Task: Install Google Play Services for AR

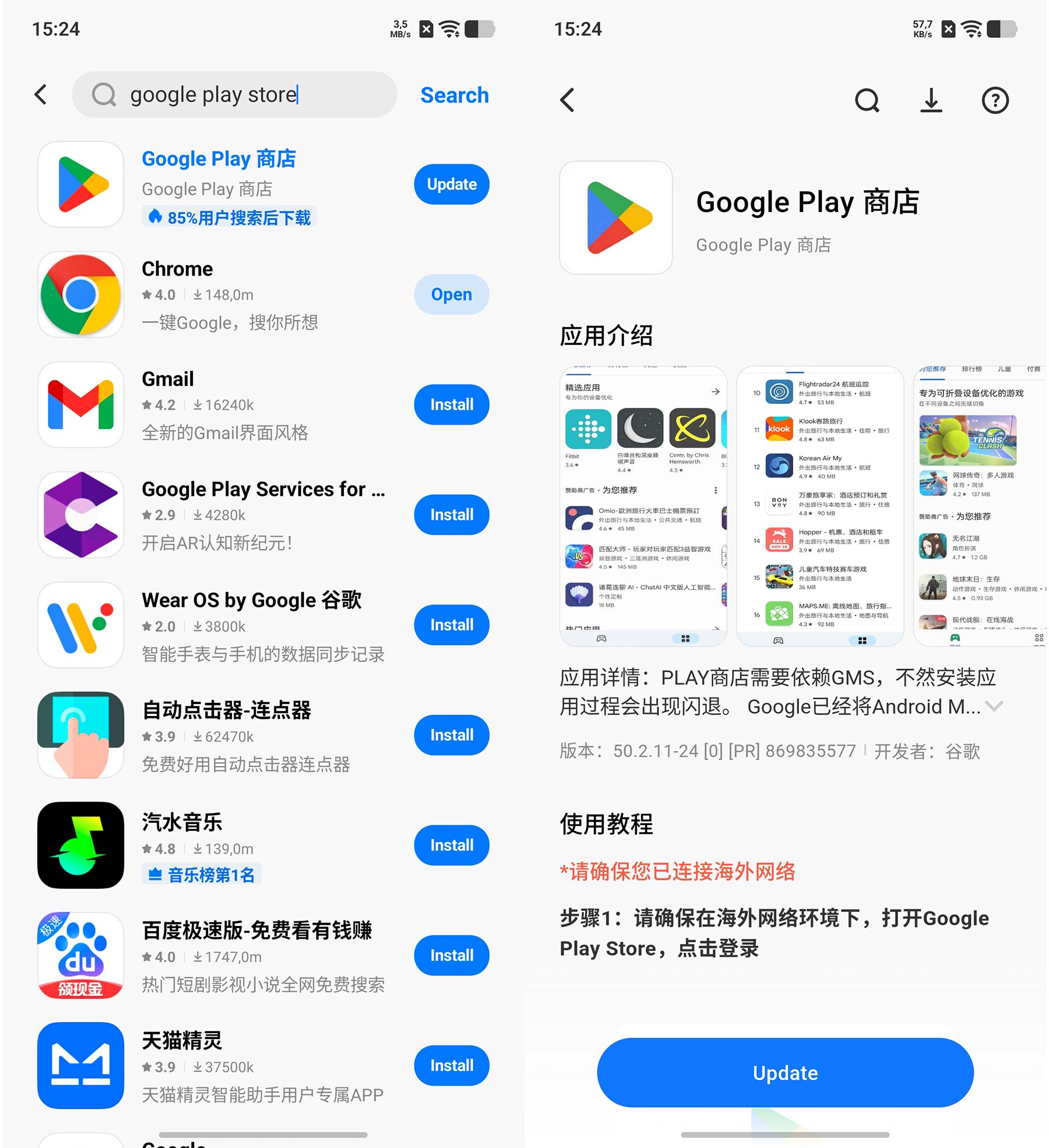Action: click(x=451, y=515)
